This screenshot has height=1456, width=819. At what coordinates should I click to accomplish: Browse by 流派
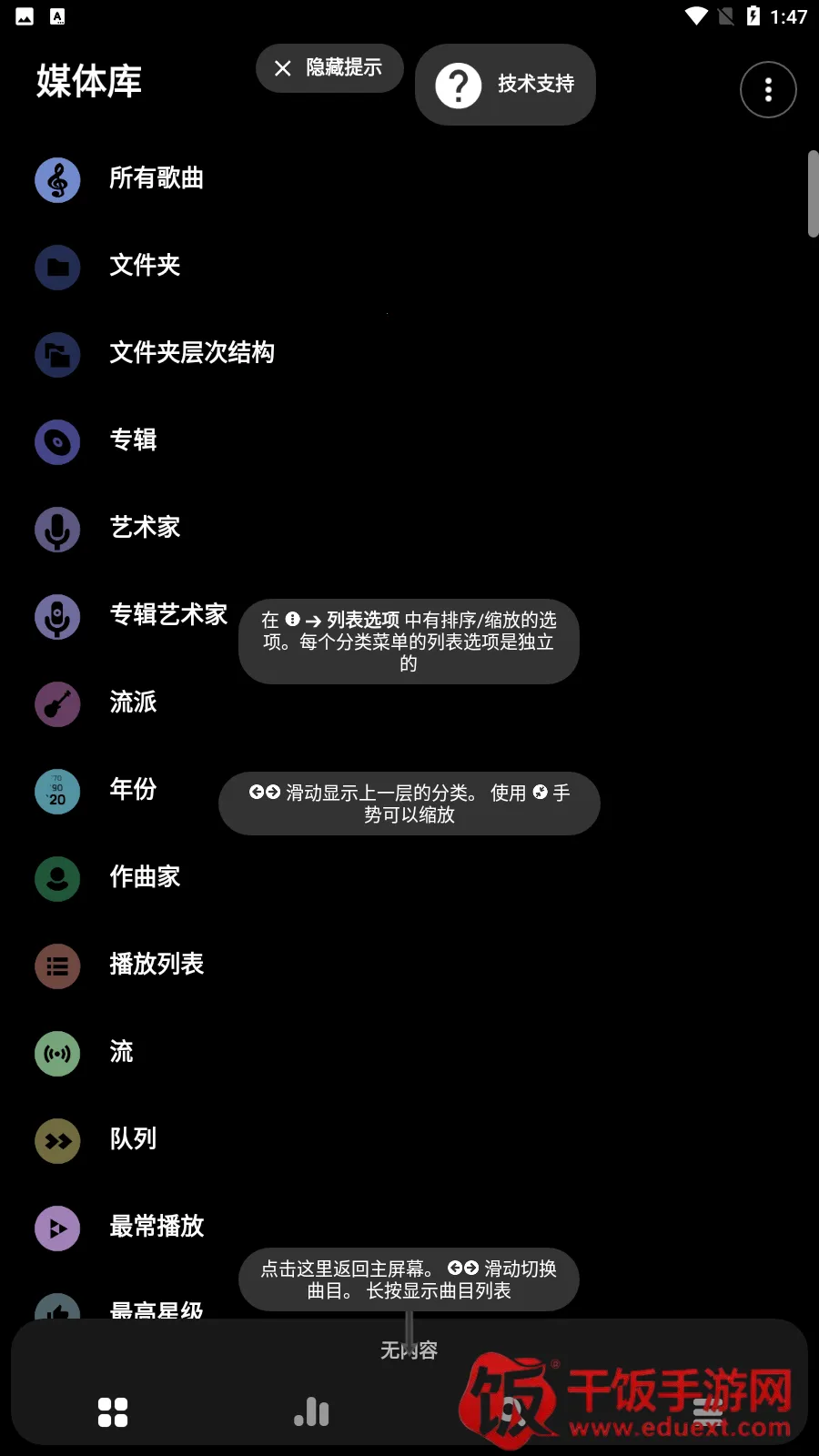[133, 703]
